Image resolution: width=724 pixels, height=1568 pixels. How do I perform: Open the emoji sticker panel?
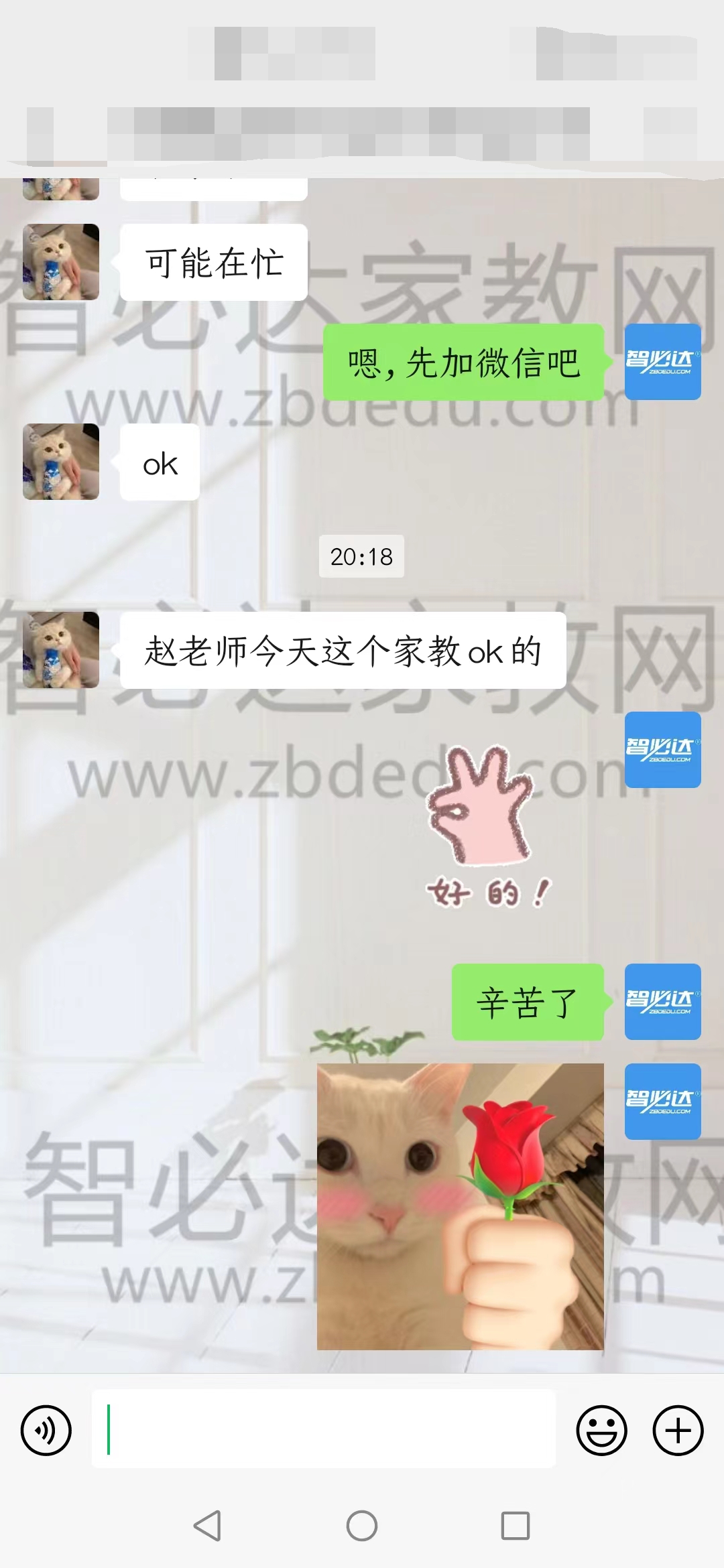pos(601,1430)
